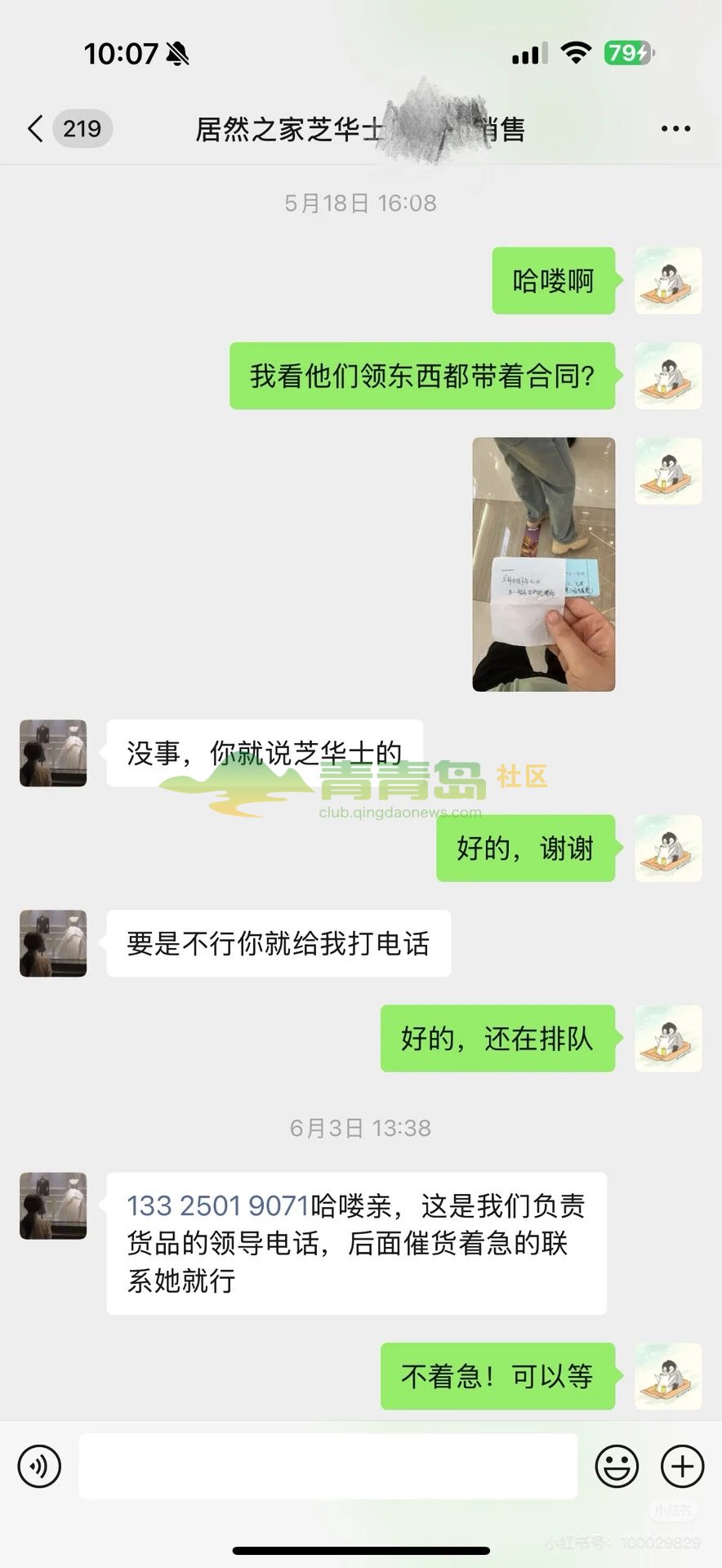
Task: Go back to the chat list
Action: pos(36,129)
